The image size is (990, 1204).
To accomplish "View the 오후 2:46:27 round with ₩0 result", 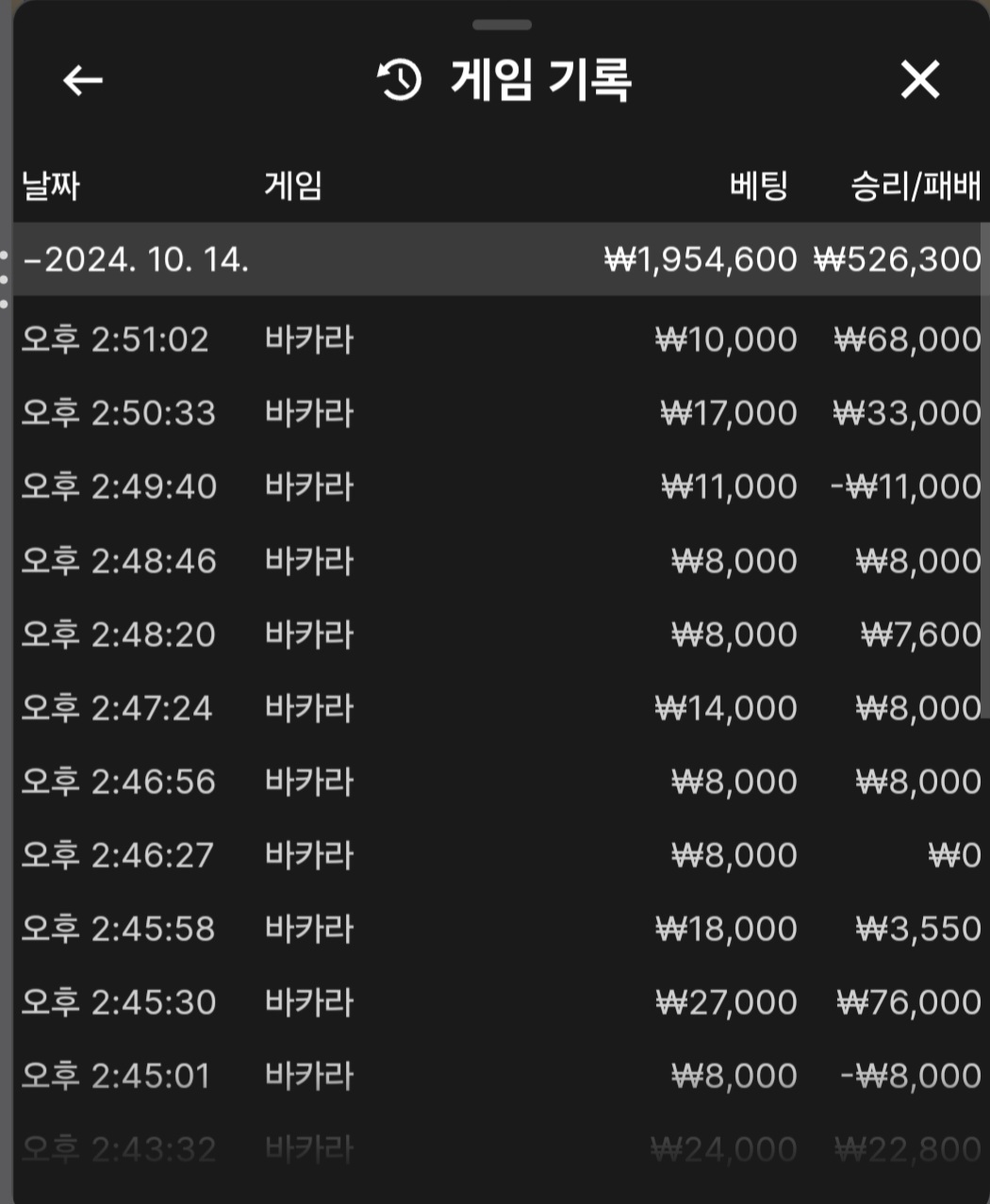I will pos(500,855).
